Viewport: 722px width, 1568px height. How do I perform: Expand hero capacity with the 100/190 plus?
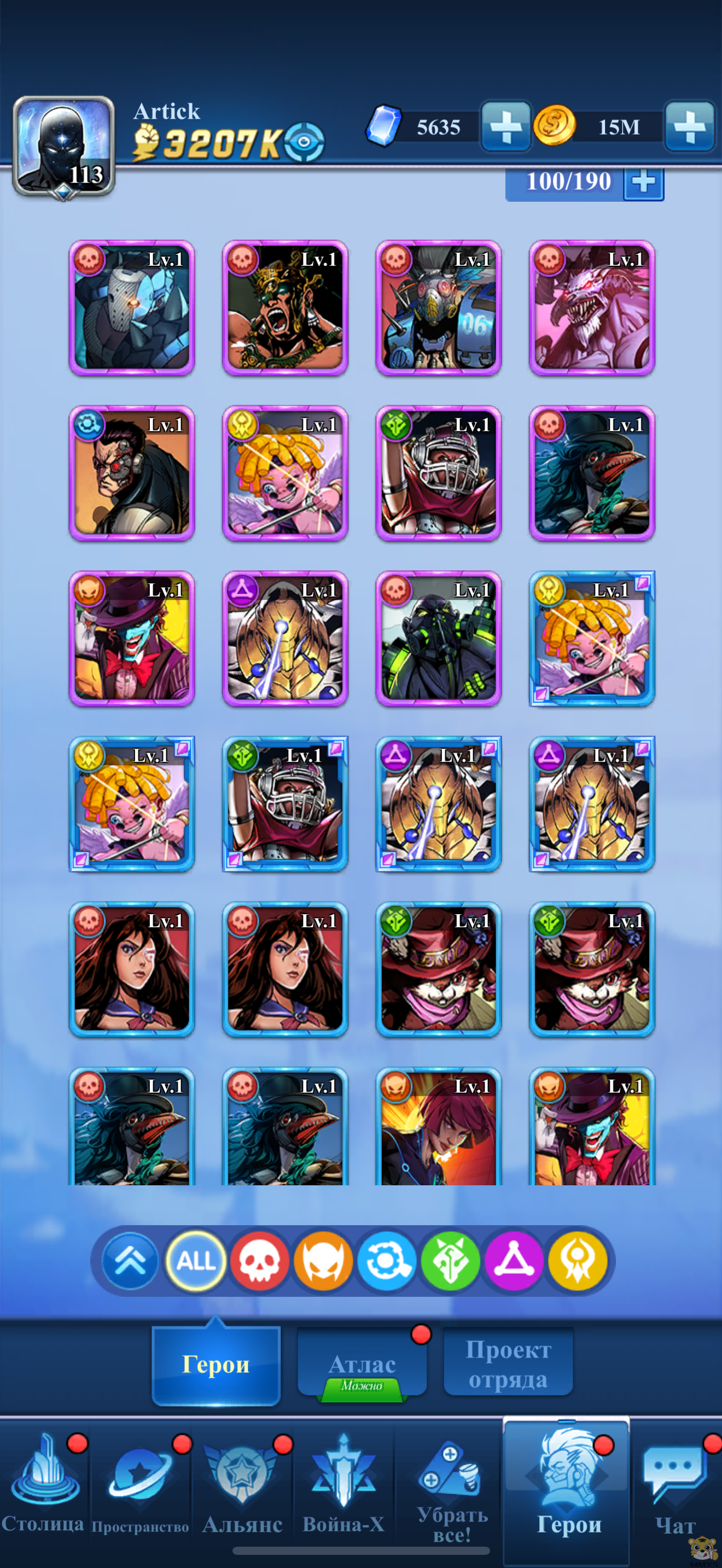tap(643, 182)
